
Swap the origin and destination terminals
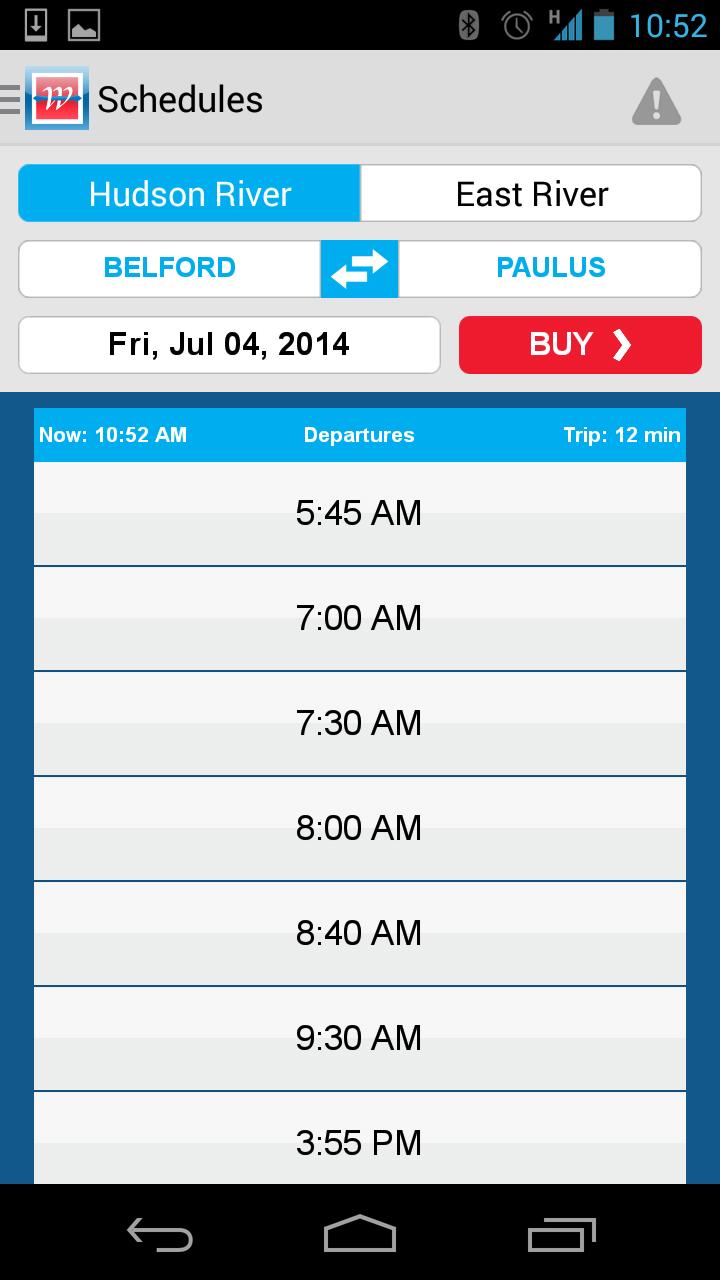click(360, 269)
